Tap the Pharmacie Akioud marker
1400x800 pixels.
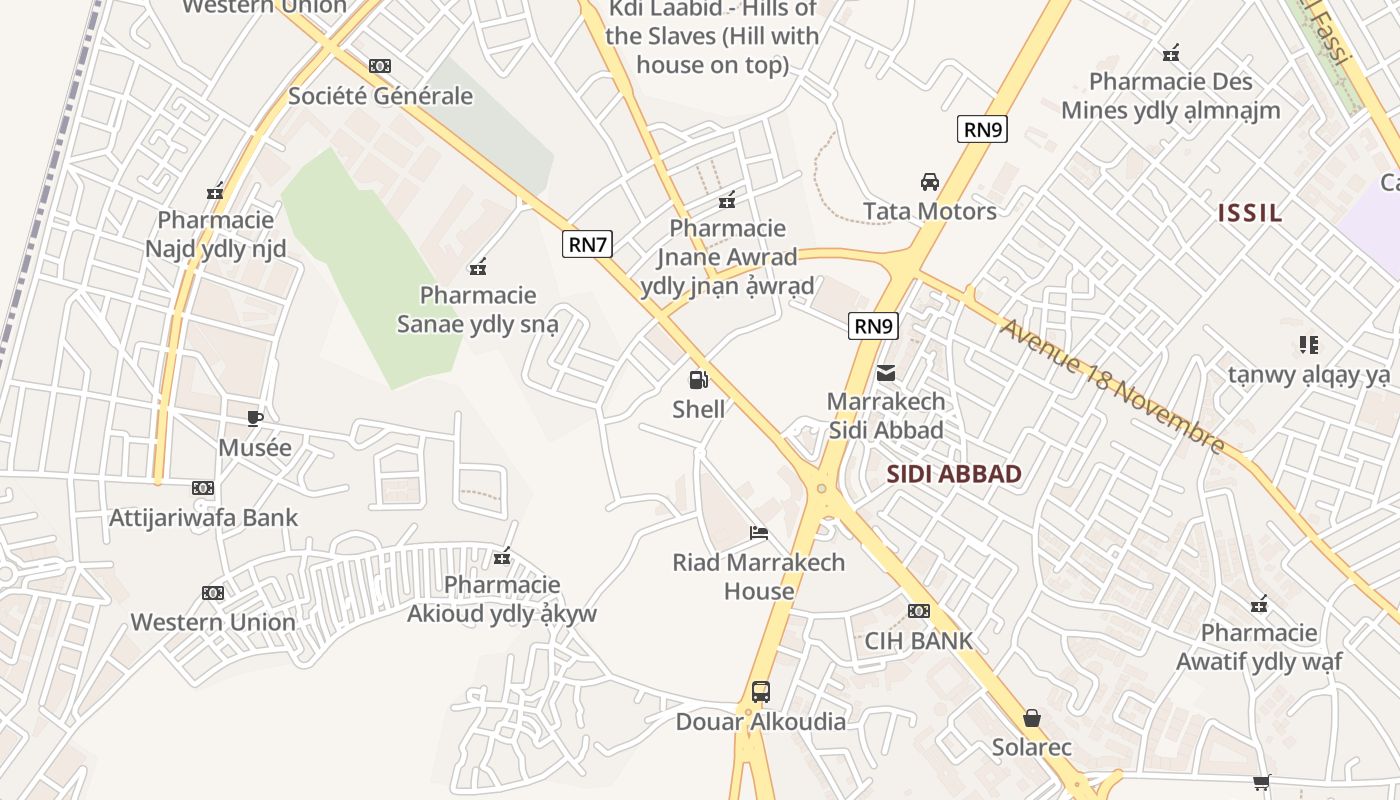502,556
